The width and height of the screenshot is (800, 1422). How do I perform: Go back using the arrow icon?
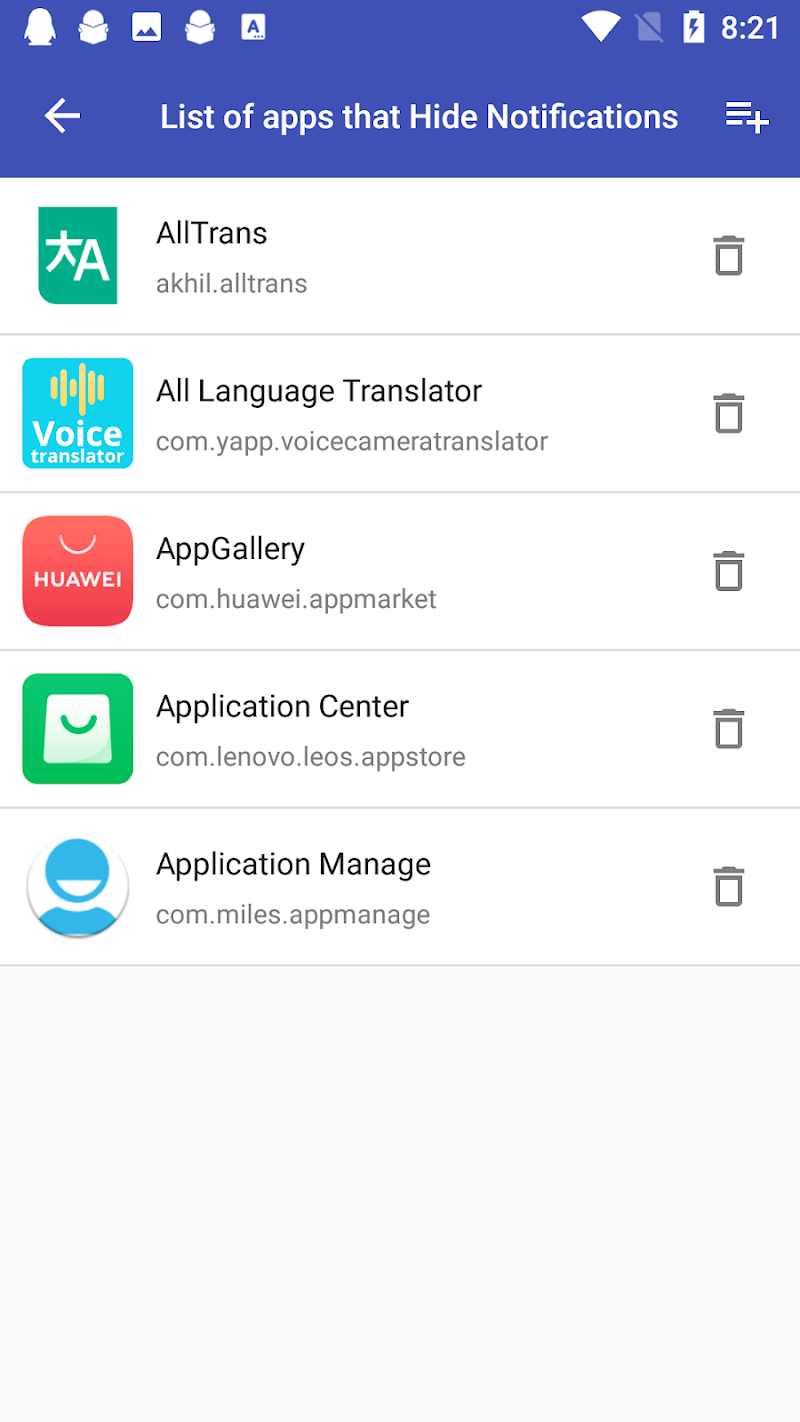62,117
